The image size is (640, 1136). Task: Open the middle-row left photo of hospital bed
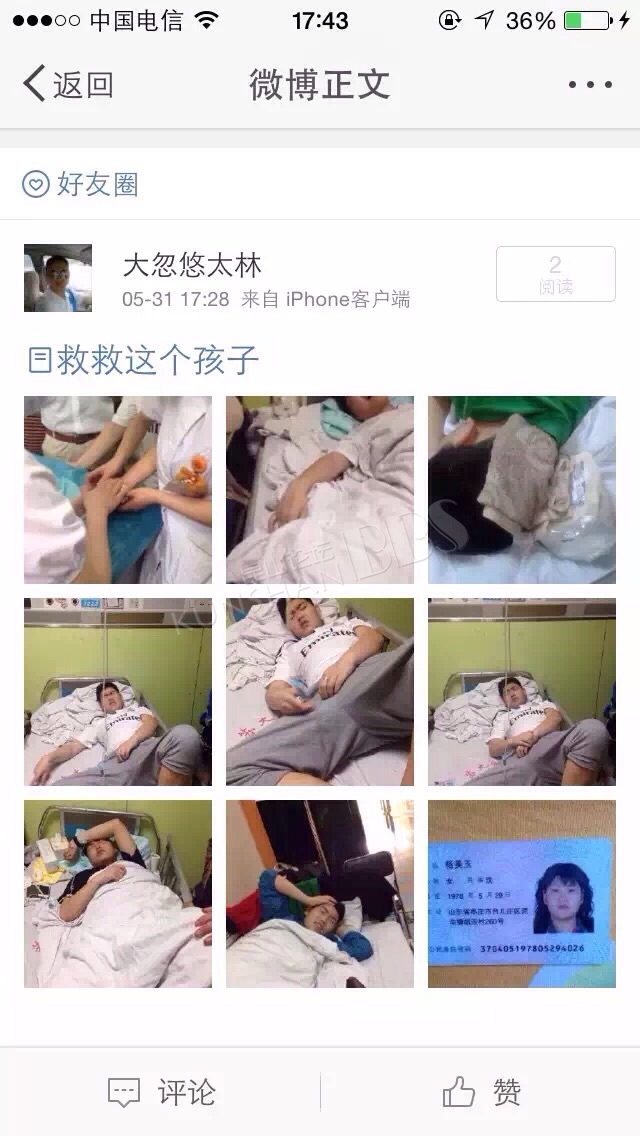click(118, 692)
